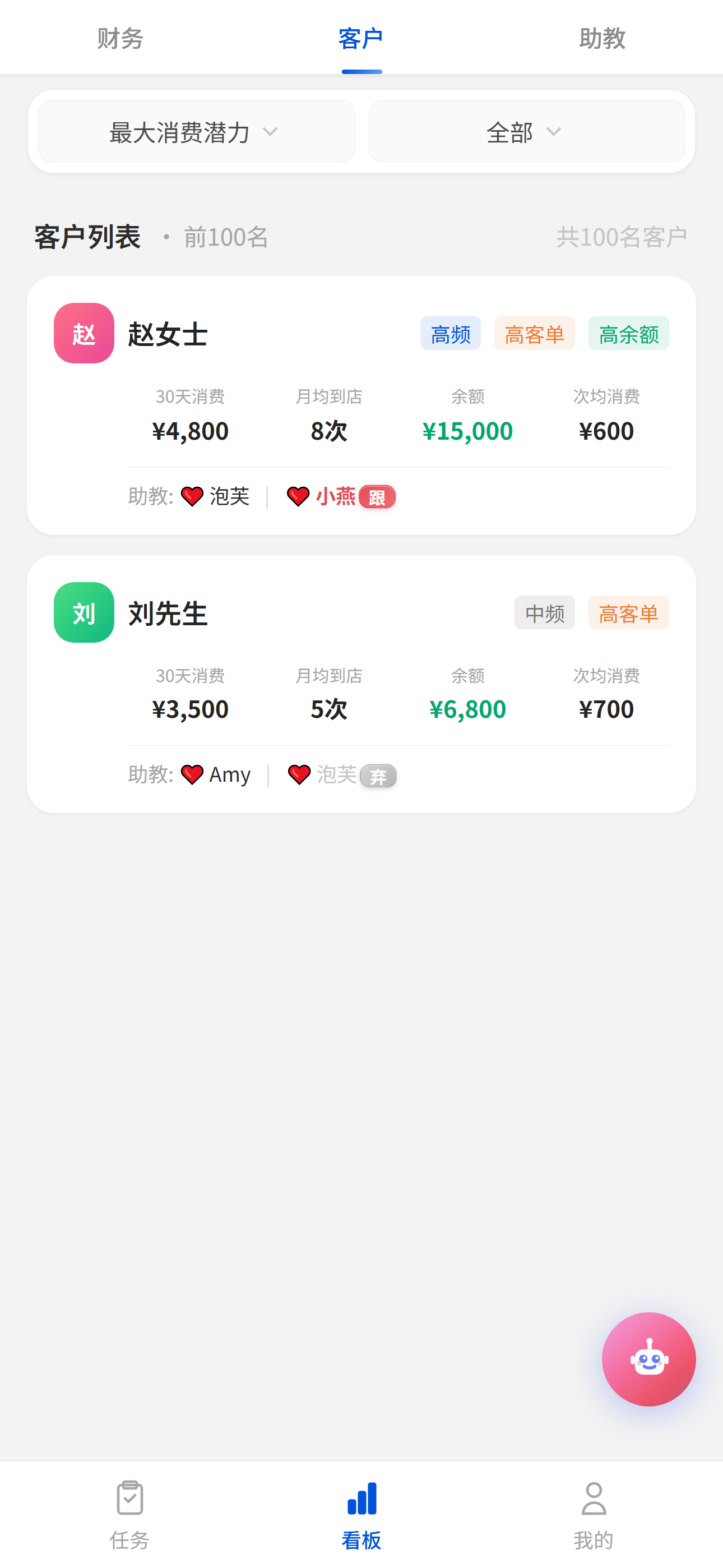Open the robot assistant floating button
Viewport: 723px width, 1568px height.
tap(648, 1359)
